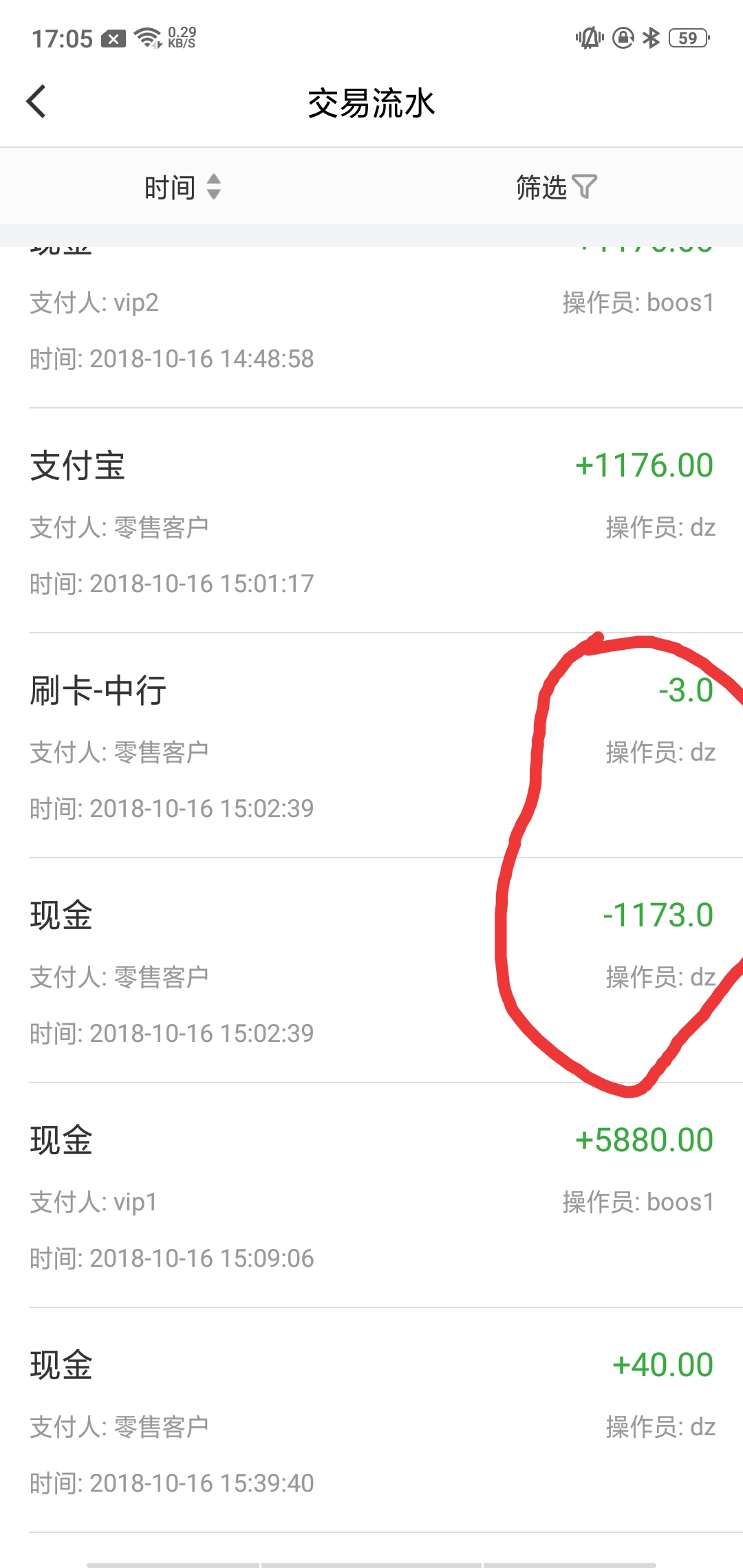The height and width of the screenshot is (1568, 743).
Task: Go back from the 交易流水 page
Action: point(36,102)
